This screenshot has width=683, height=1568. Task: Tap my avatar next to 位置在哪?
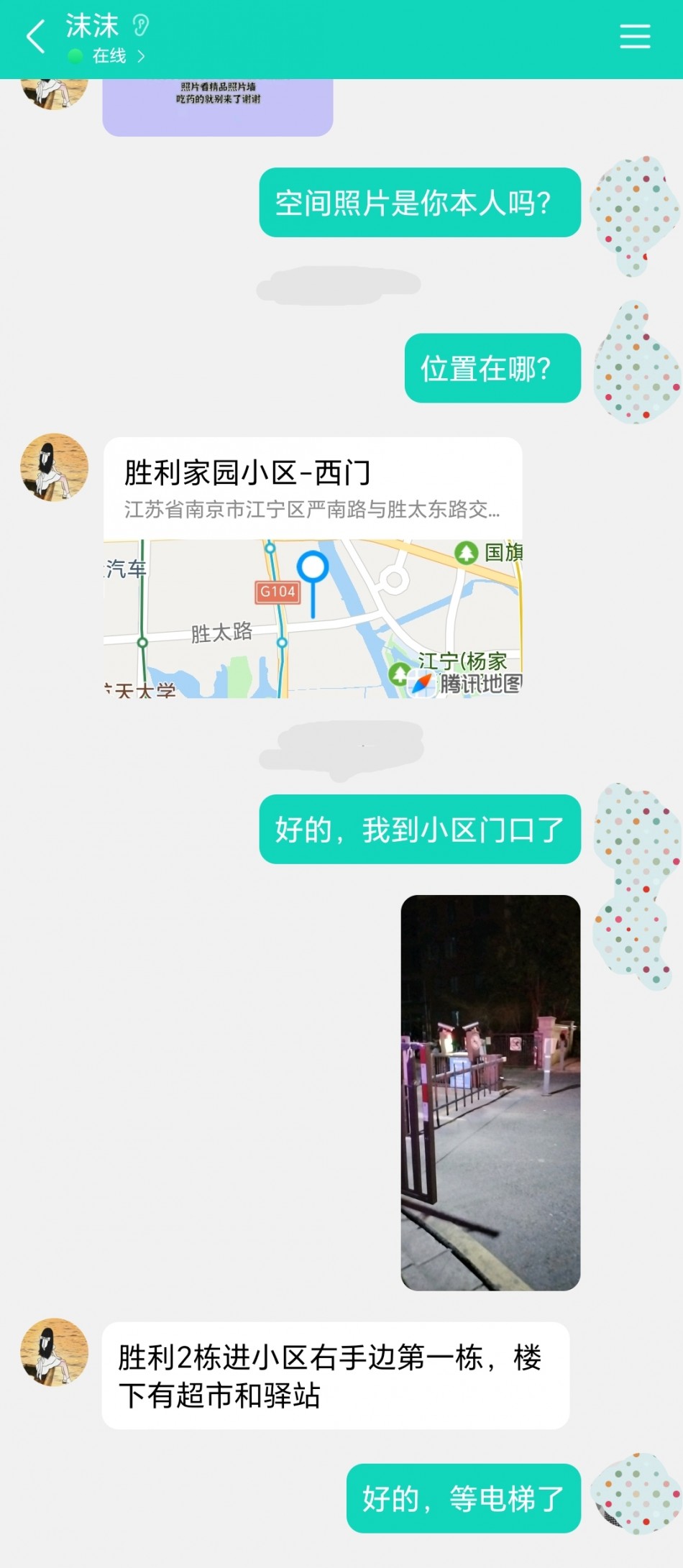click(x=636, y=362)
